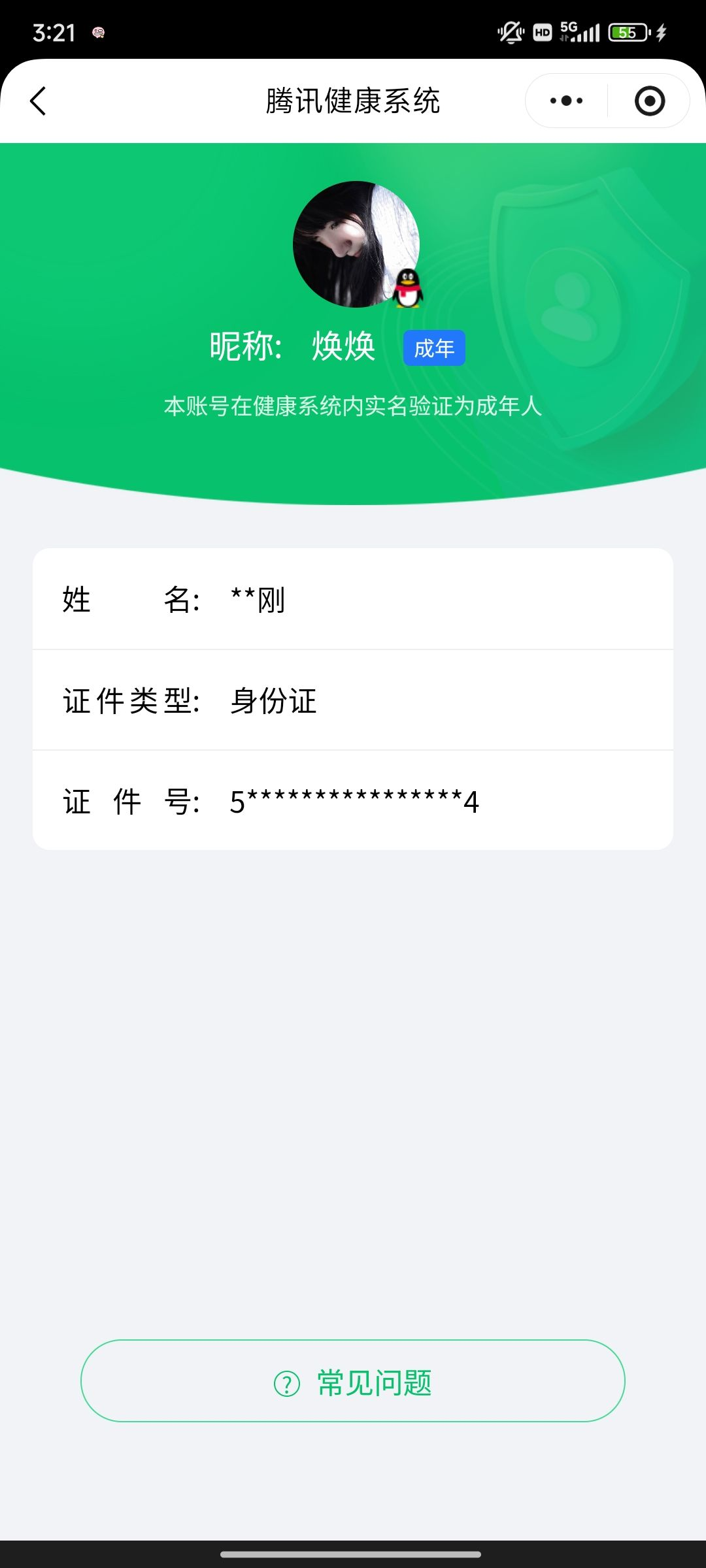Open the mini program three-dot menu
706x1568 pixels.
click(x=566, y=101)
